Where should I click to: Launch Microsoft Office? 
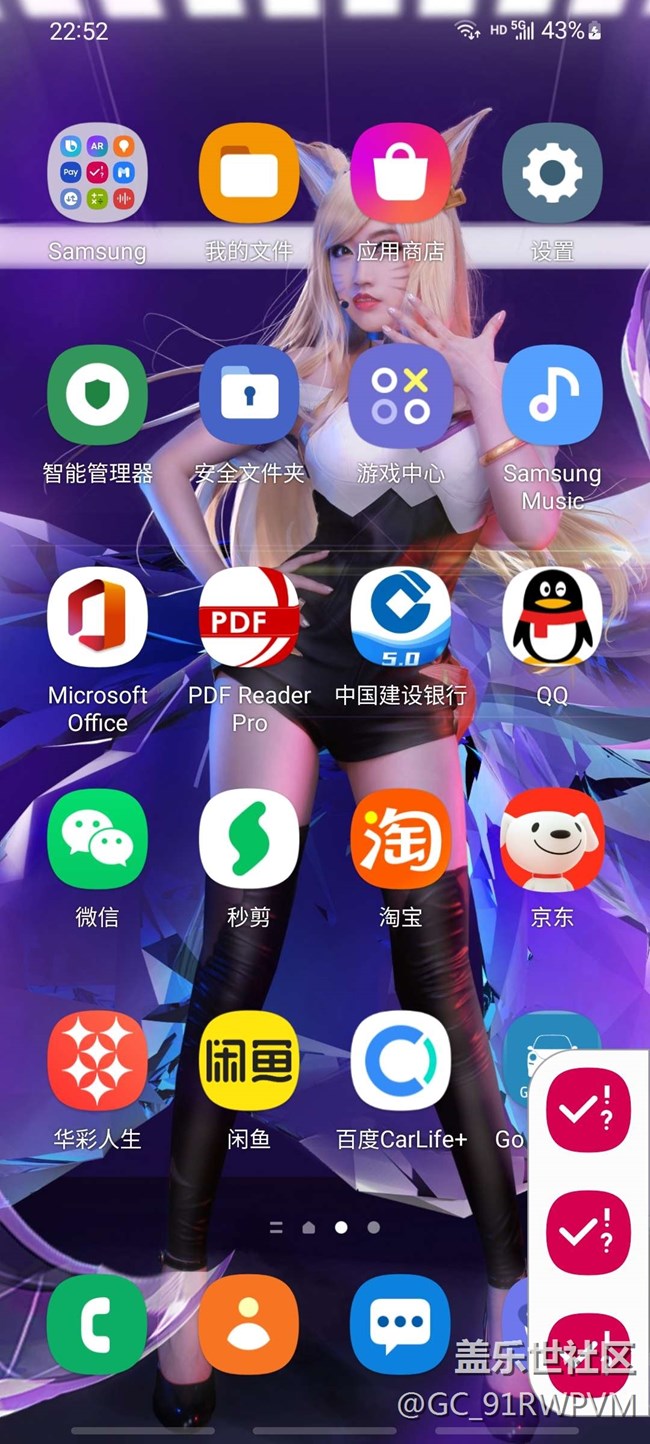coord(97,616)
